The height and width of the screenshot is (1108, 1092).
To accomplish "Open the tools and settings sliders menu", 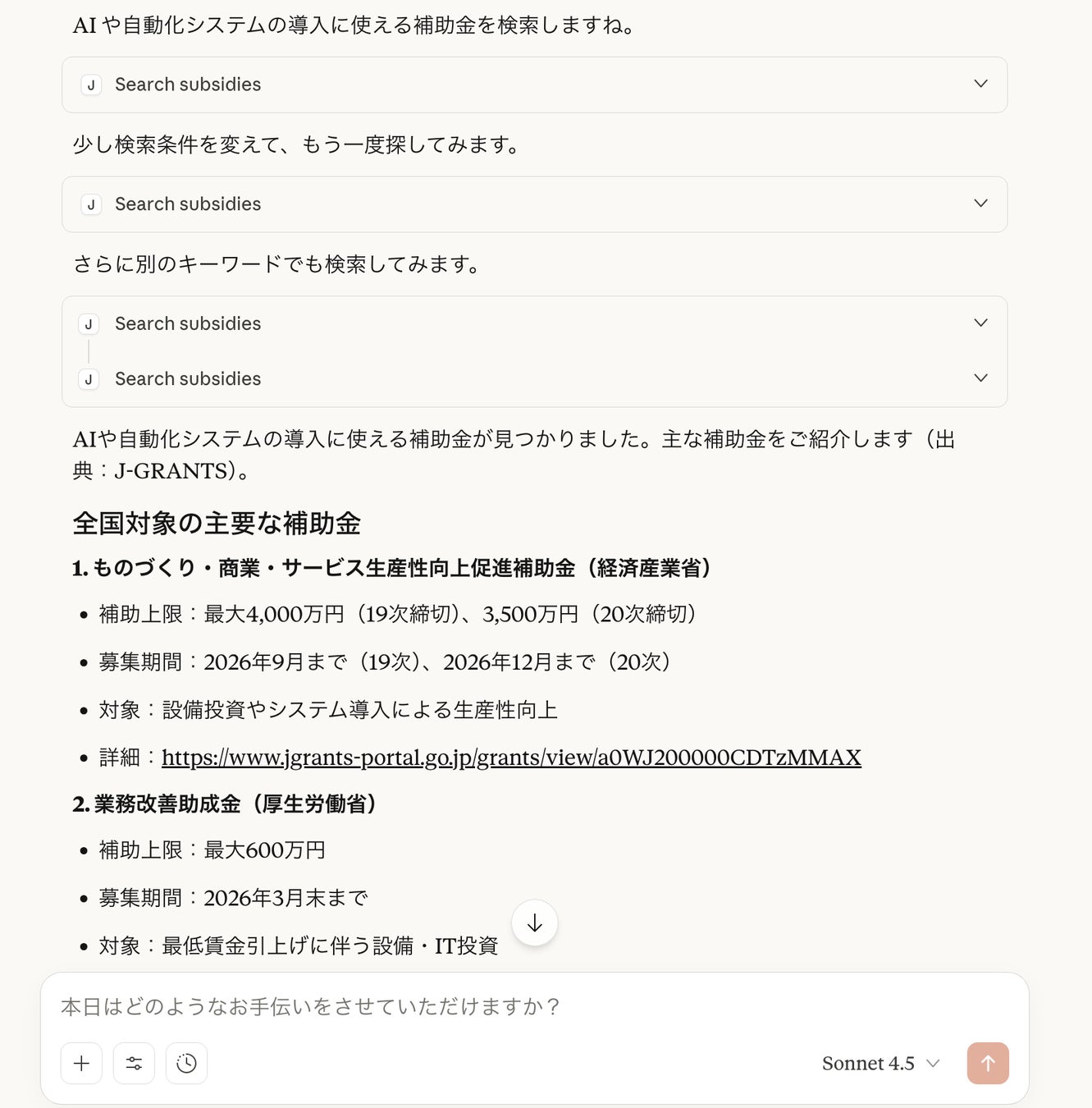I will click(134, 1064).
